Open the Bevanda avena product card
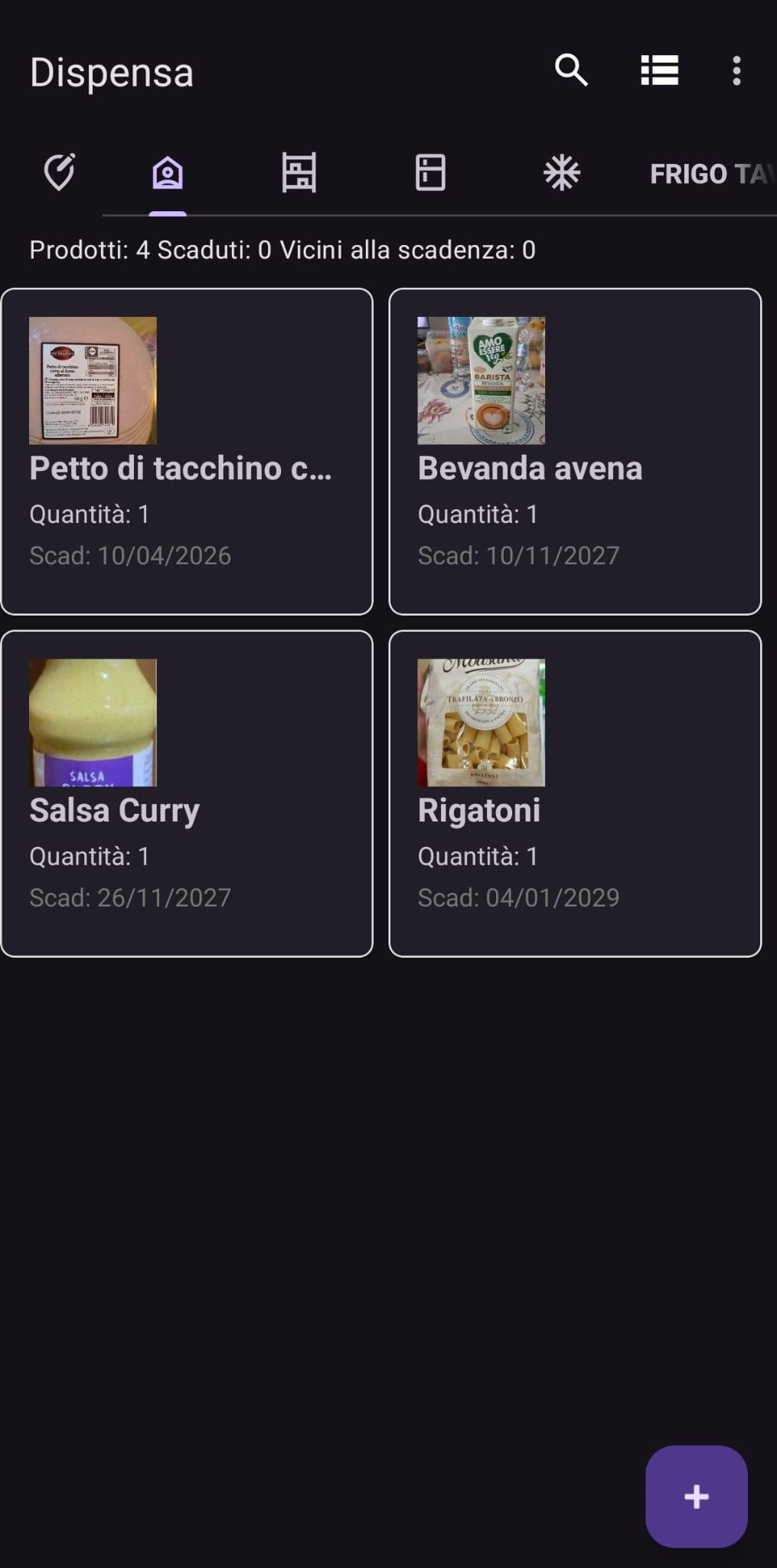The image size is (777, 1568). 575,452
